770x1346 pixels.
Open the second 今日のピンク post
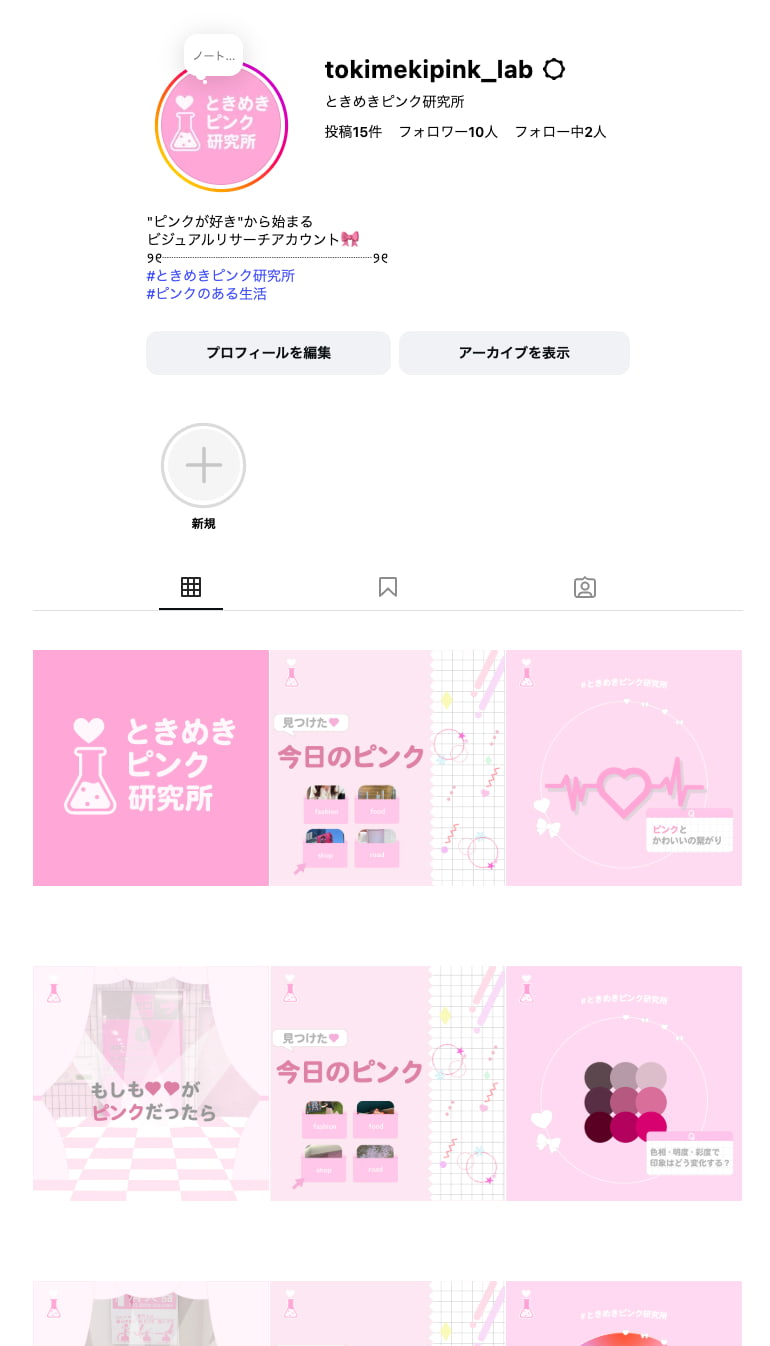click(387, 1083)
